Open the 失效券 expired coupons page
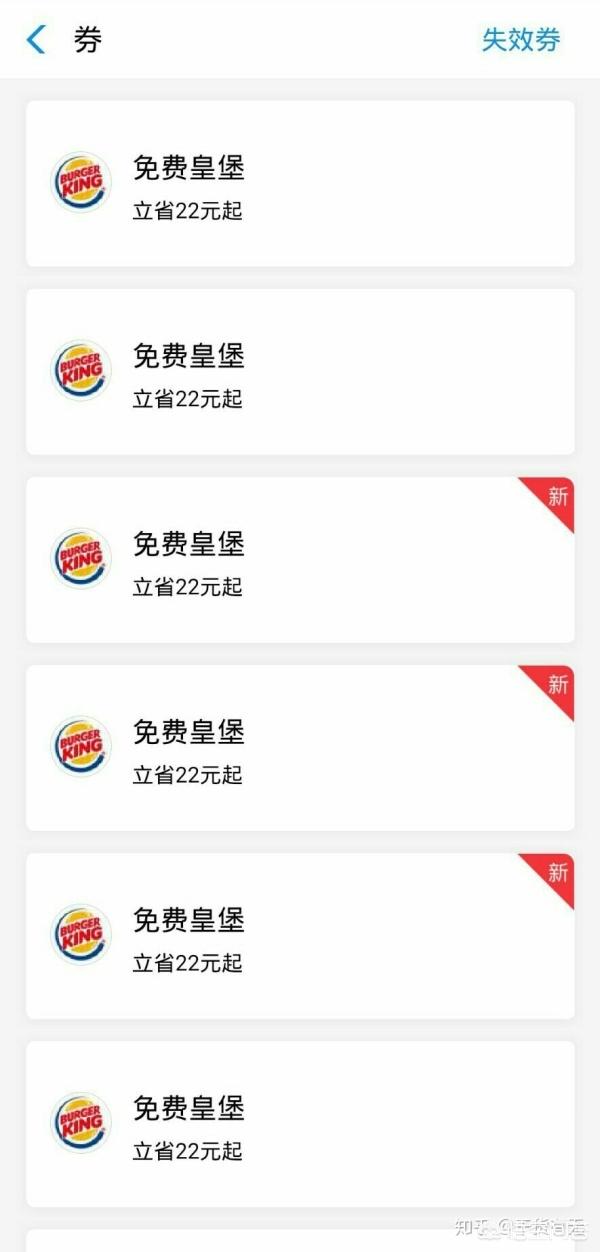Image resolution: width=600 pixels, height=1252 pixels. pyautogui.click(x=521, y=40)
